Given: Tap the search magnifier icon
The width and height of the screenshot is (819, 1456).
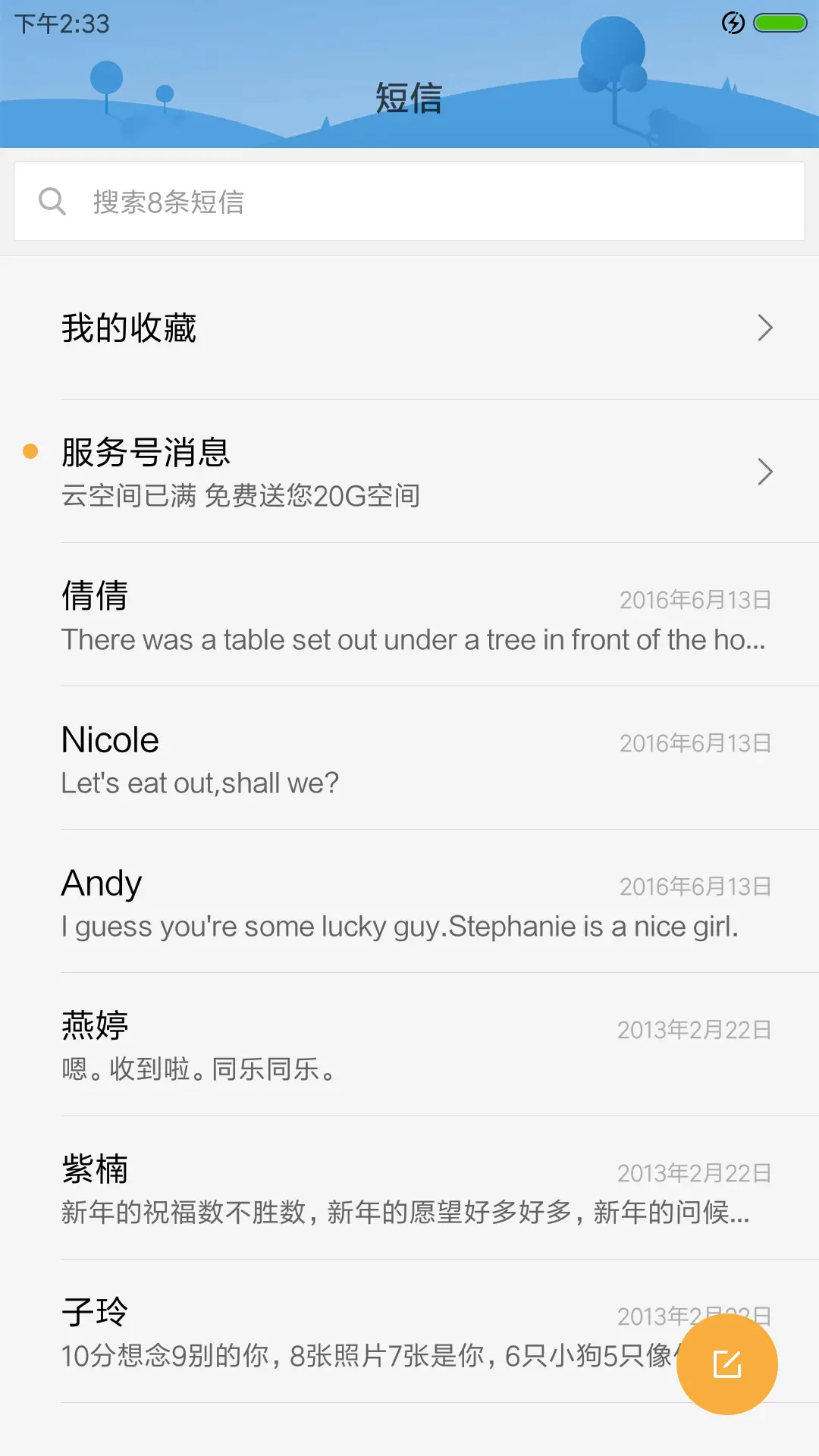Looking at the screenshot, I should [x=52, y=200].
